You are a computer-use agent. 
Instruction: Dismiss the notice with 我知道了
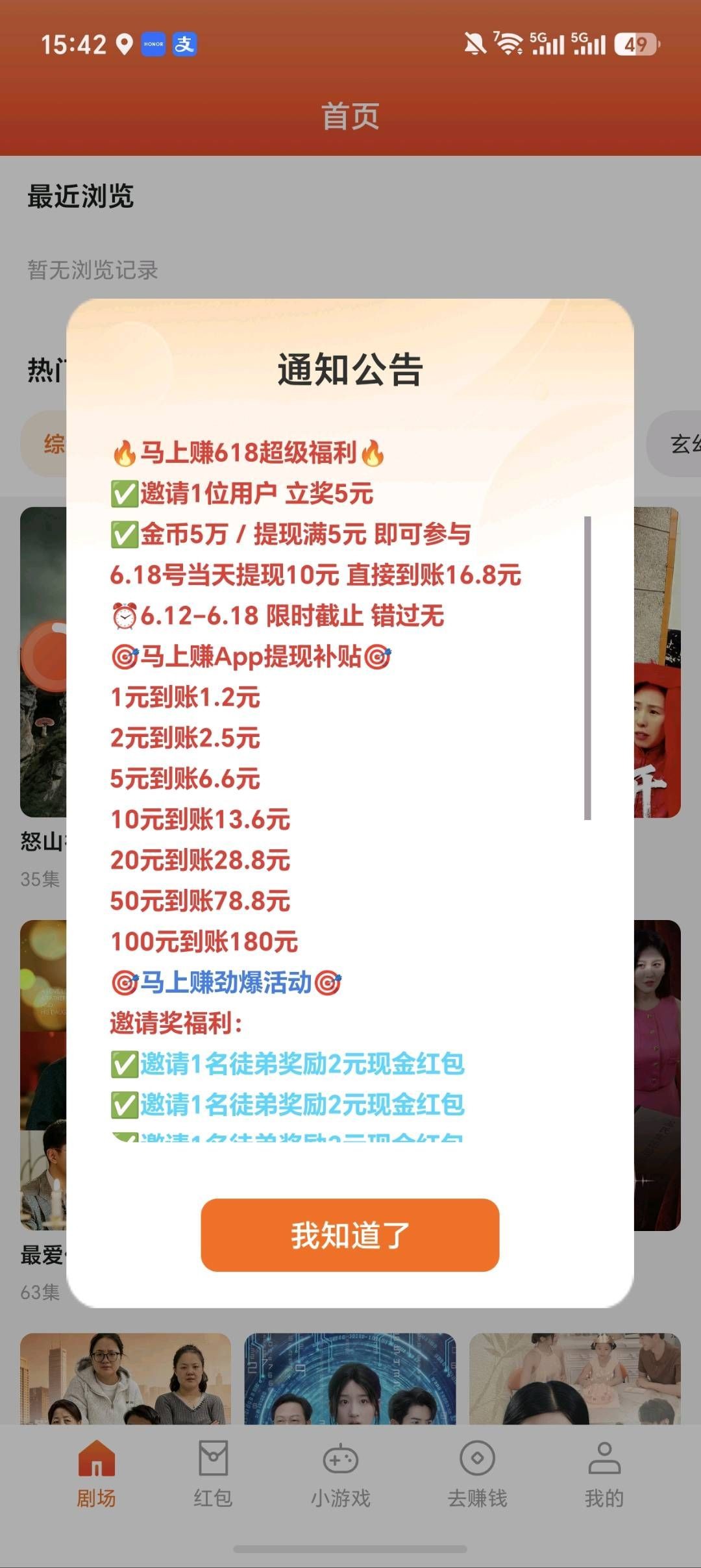point(350,1235)
